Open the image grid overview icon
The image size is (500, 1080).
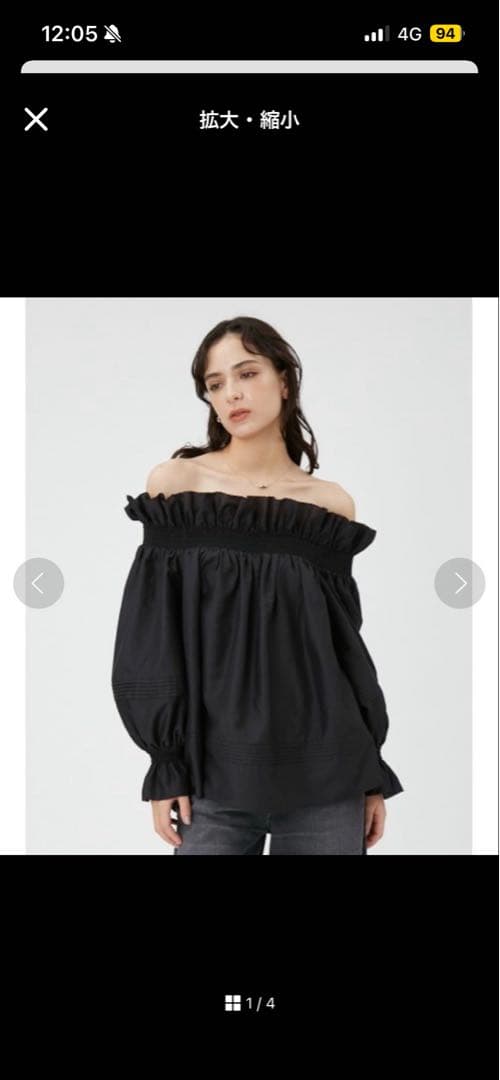[x=233, y=1003]
